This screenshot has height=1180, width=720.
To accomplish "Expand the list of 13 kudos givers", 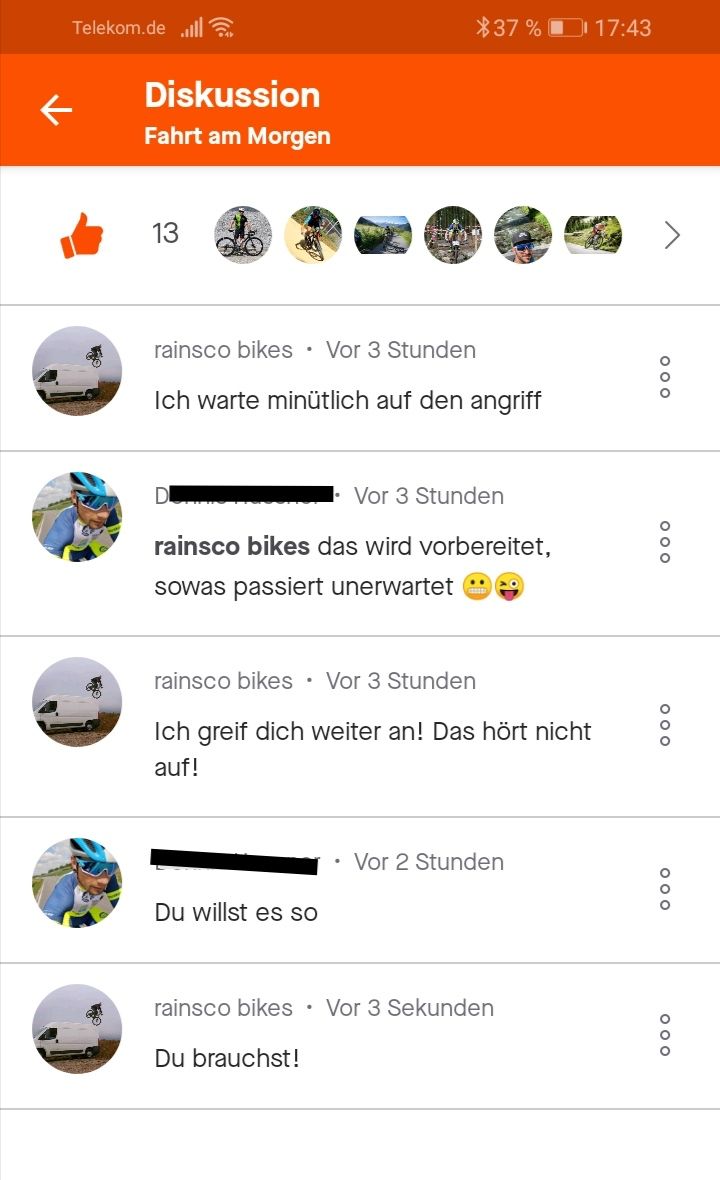I will 672,235.
